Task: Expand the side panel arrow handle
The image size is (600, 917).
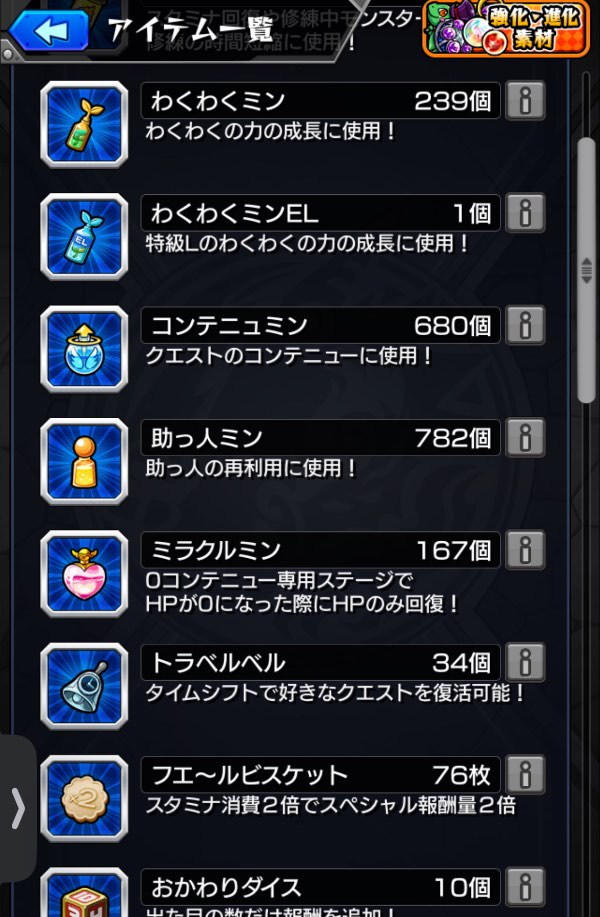Action: (x=17, y=808)
